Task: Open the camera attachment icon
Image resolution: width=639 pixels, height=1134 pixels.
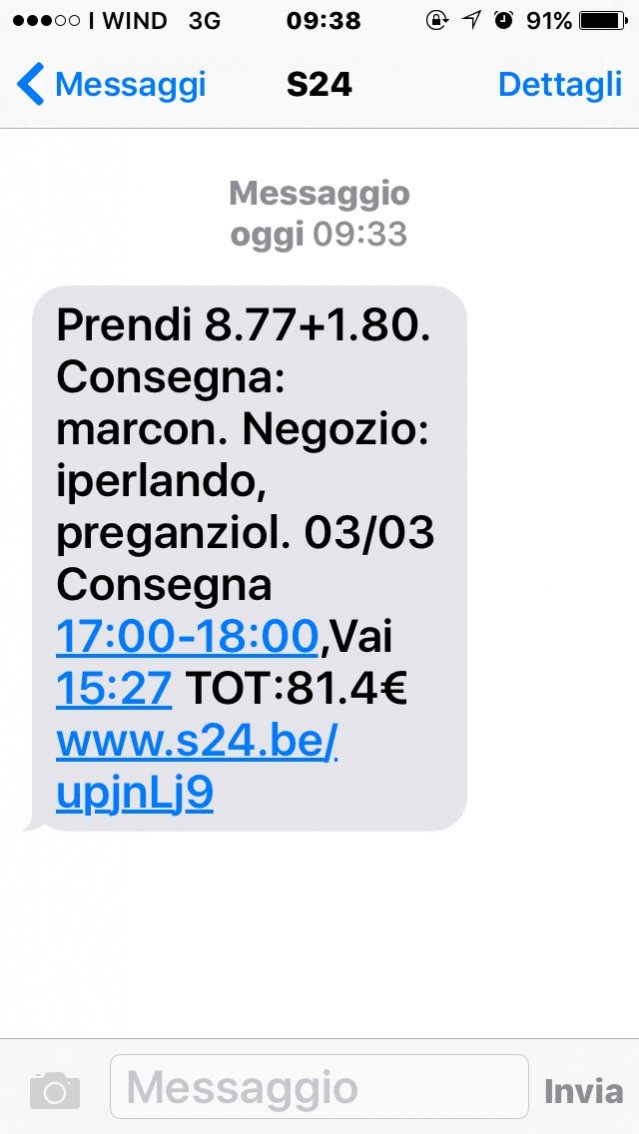Action: [54, 1089]
